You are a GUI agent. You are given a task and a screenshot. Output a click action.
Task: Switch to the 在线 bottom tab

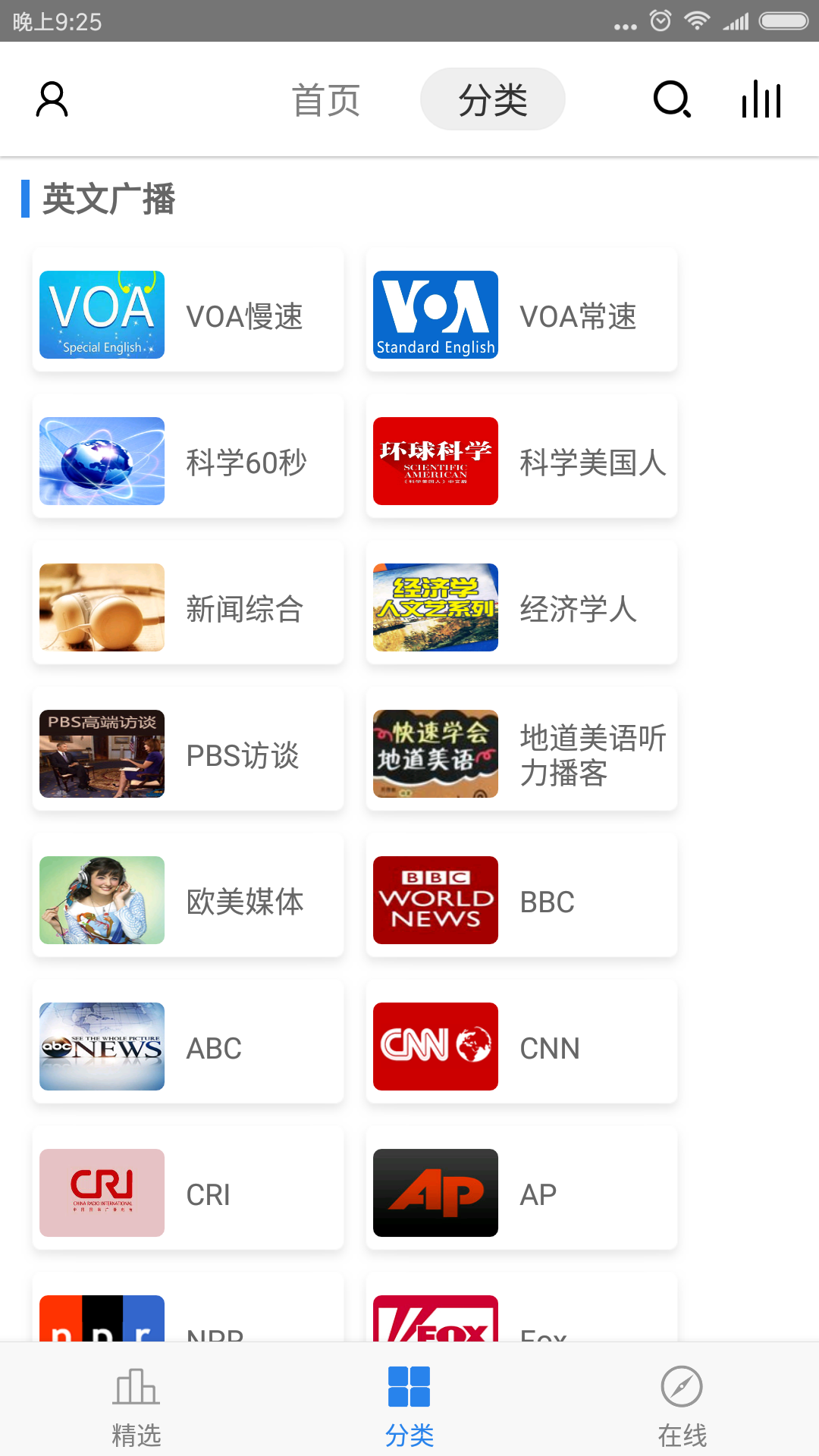click(682, 1404)
